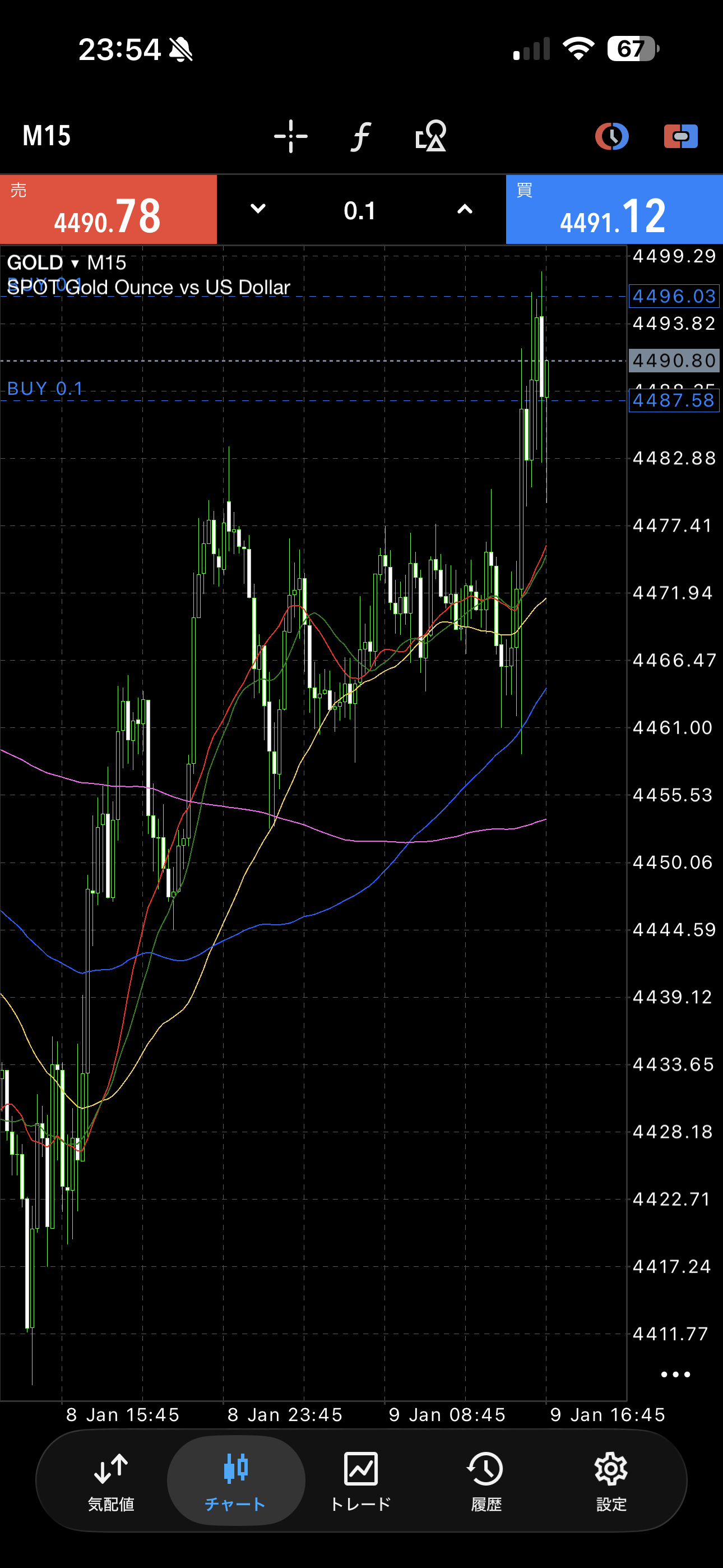Decrease the lot volume
This screenshot has width=723, height=1568.
[258, 209]
